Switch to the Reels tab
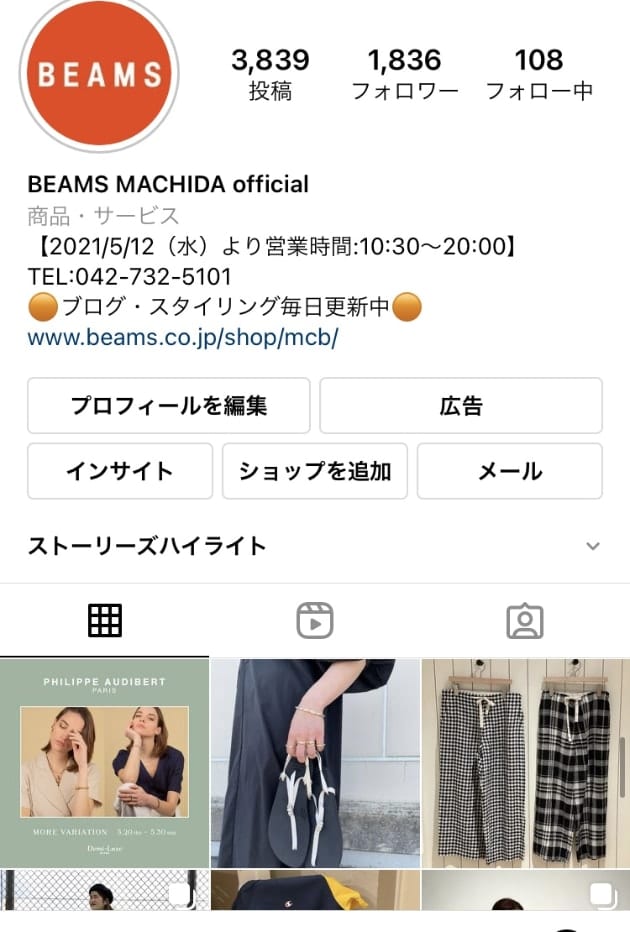Viewport: 630px width, 932px height. click(x=314, y=621)
